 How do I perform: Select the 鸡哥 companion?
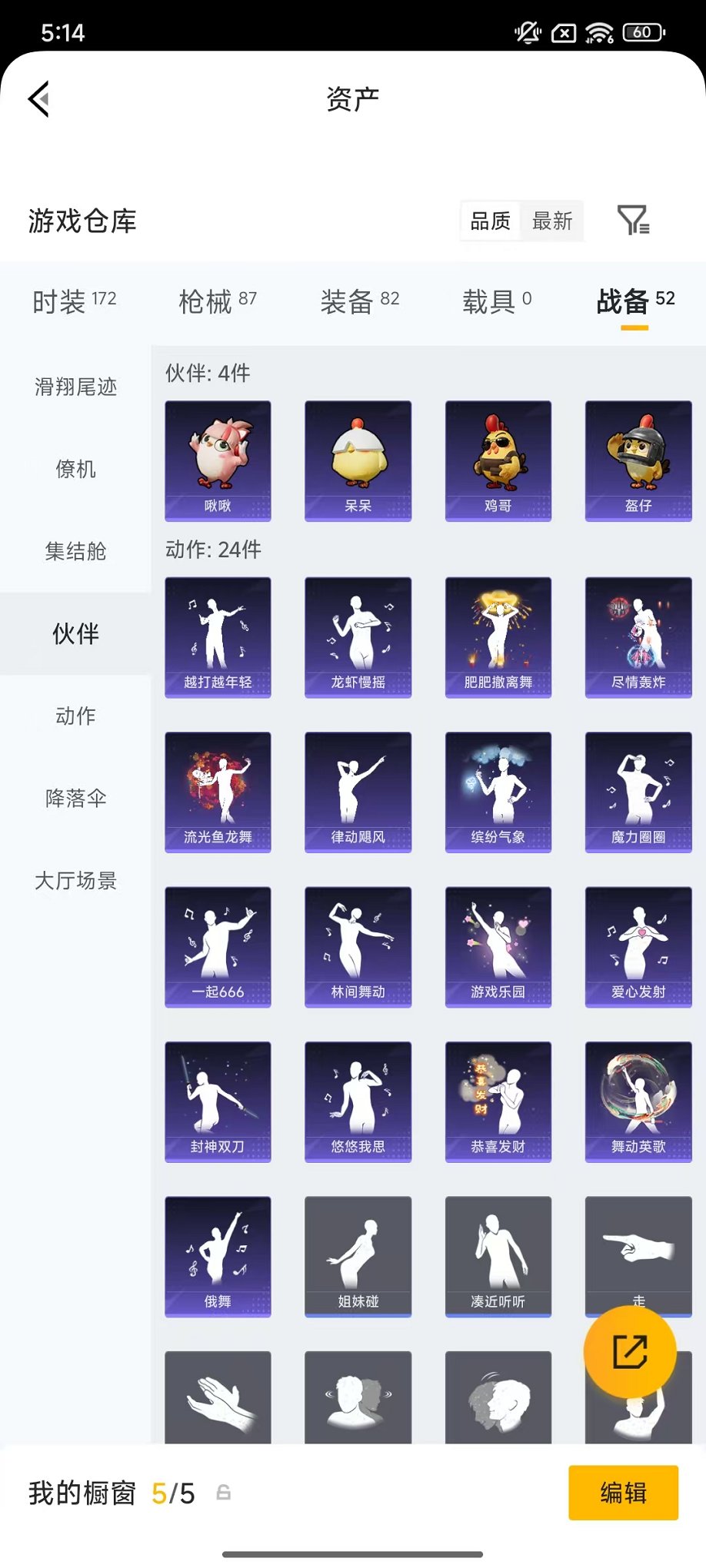498,460
